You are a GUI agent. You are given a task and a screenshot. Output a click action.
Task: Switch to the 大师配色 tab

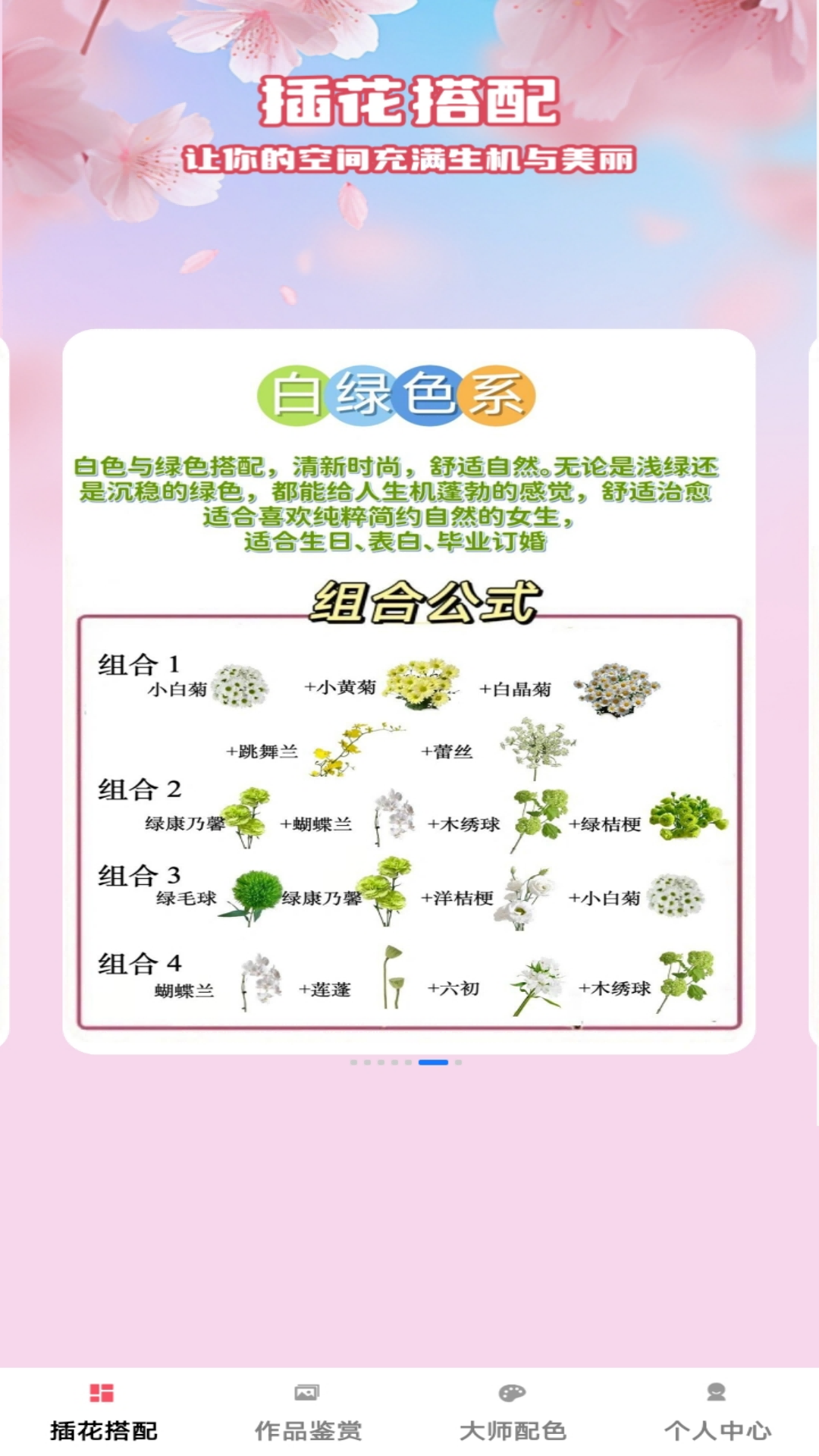pyautogui.click(x=512, y=1413)
